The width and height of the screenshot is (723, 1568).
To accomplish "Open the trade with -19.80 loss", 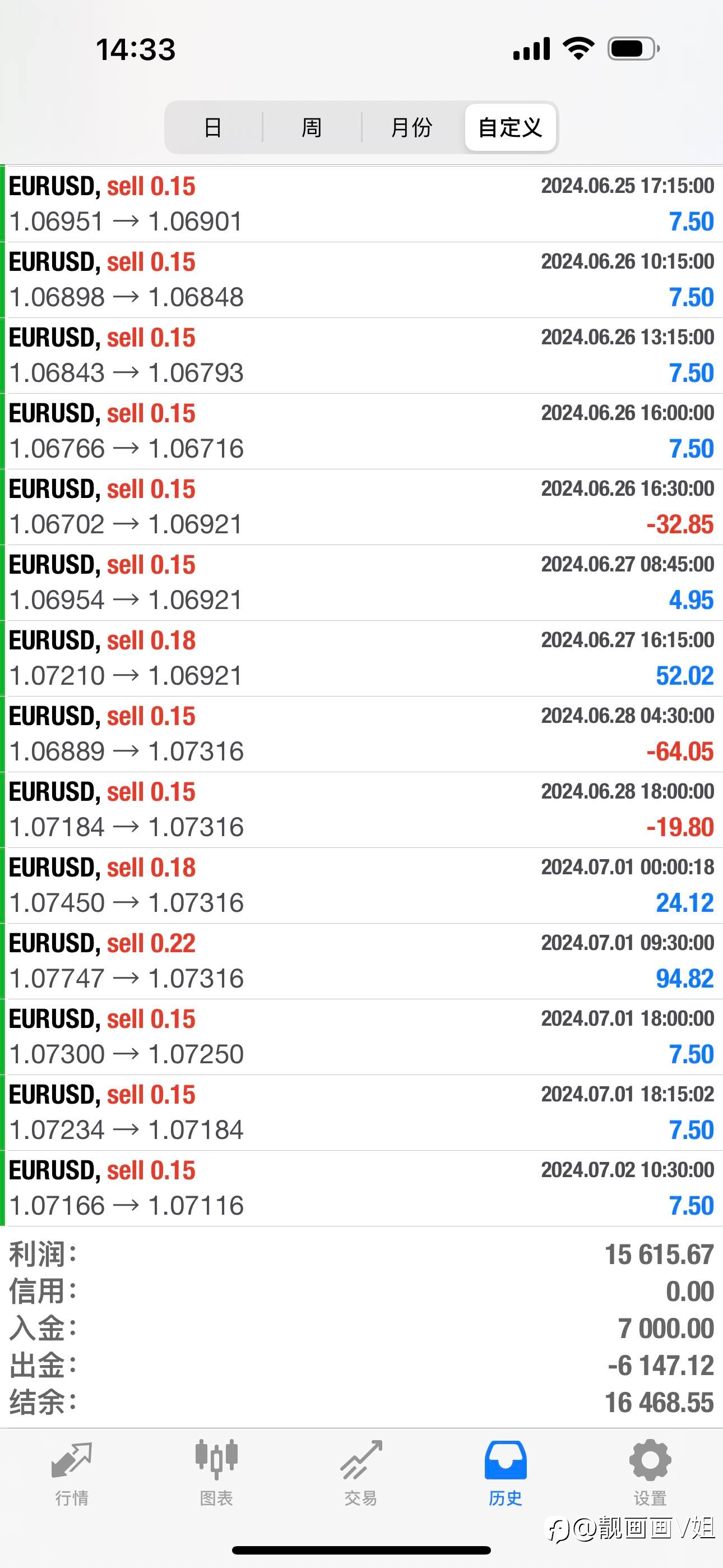I will (x=361, y=810).
